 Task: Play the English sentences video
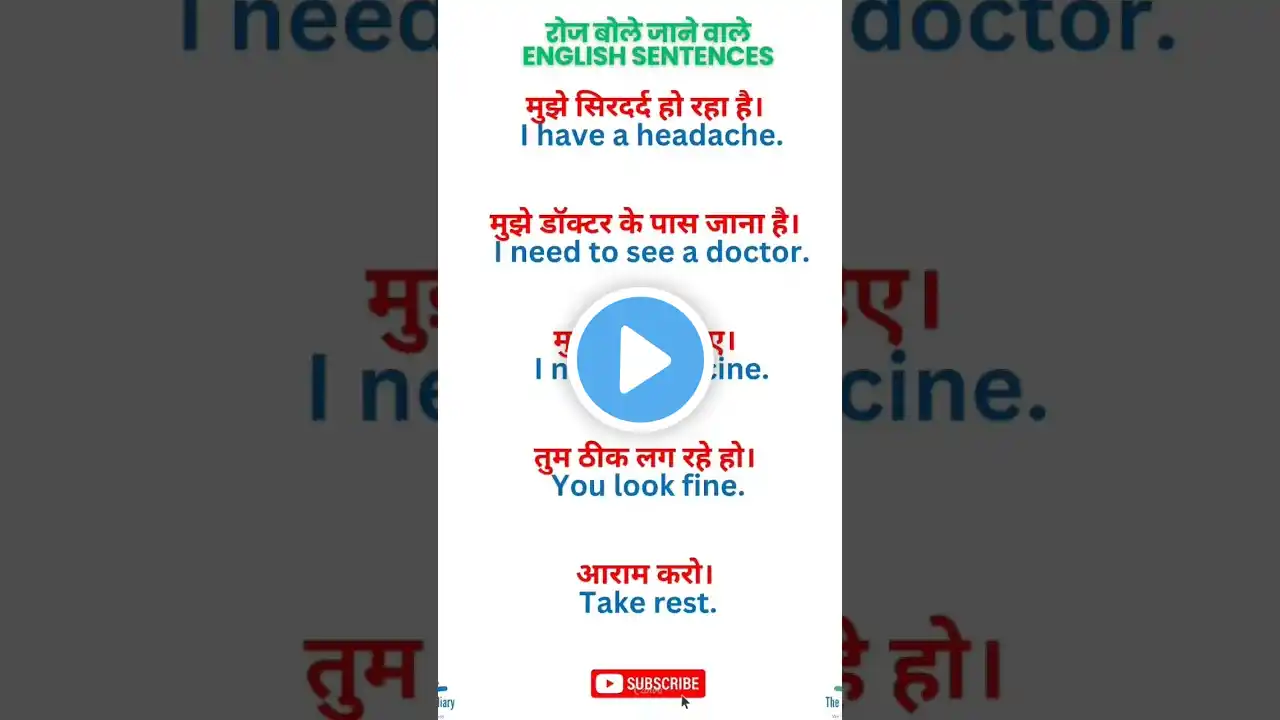tap(640, 359)
